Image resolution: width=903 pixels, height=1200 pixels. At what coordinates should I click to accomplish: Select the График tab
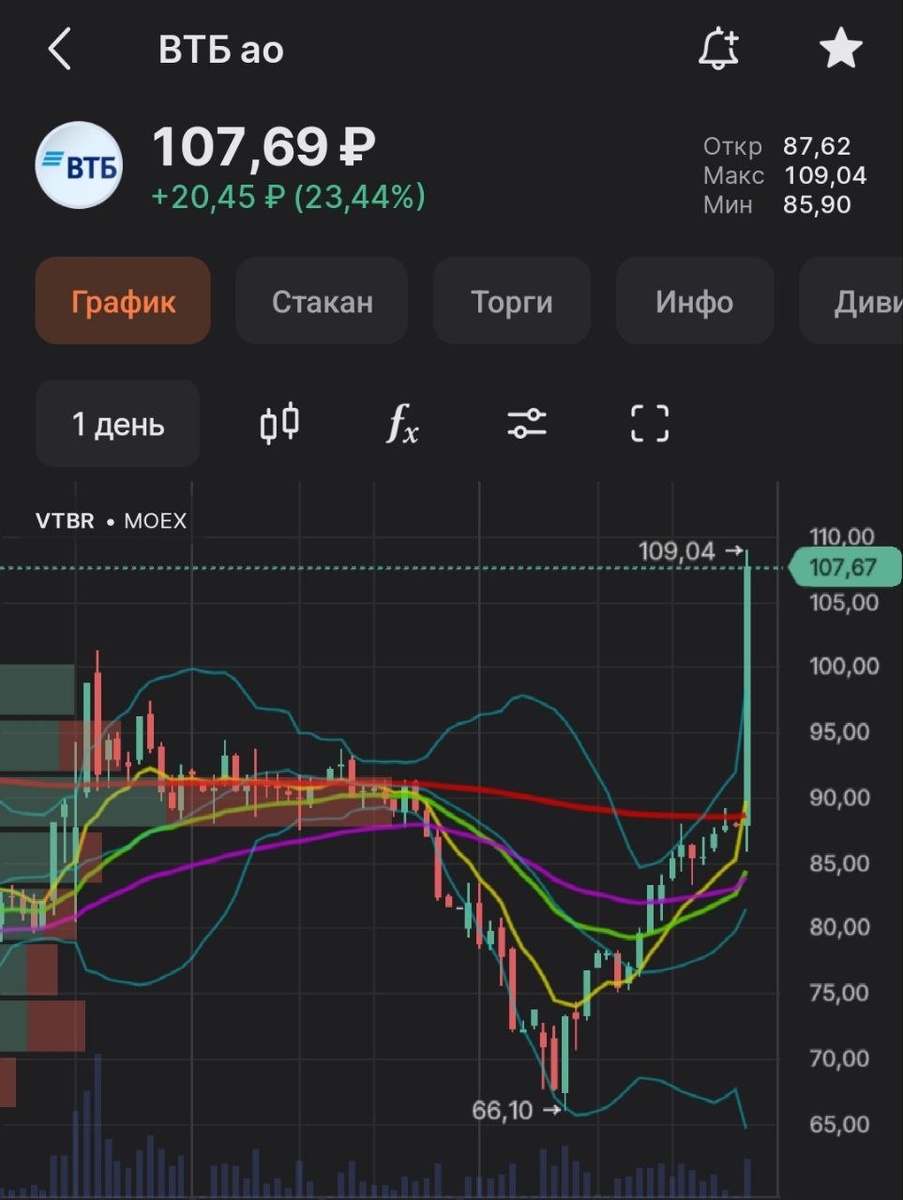(x=123, y=302)
